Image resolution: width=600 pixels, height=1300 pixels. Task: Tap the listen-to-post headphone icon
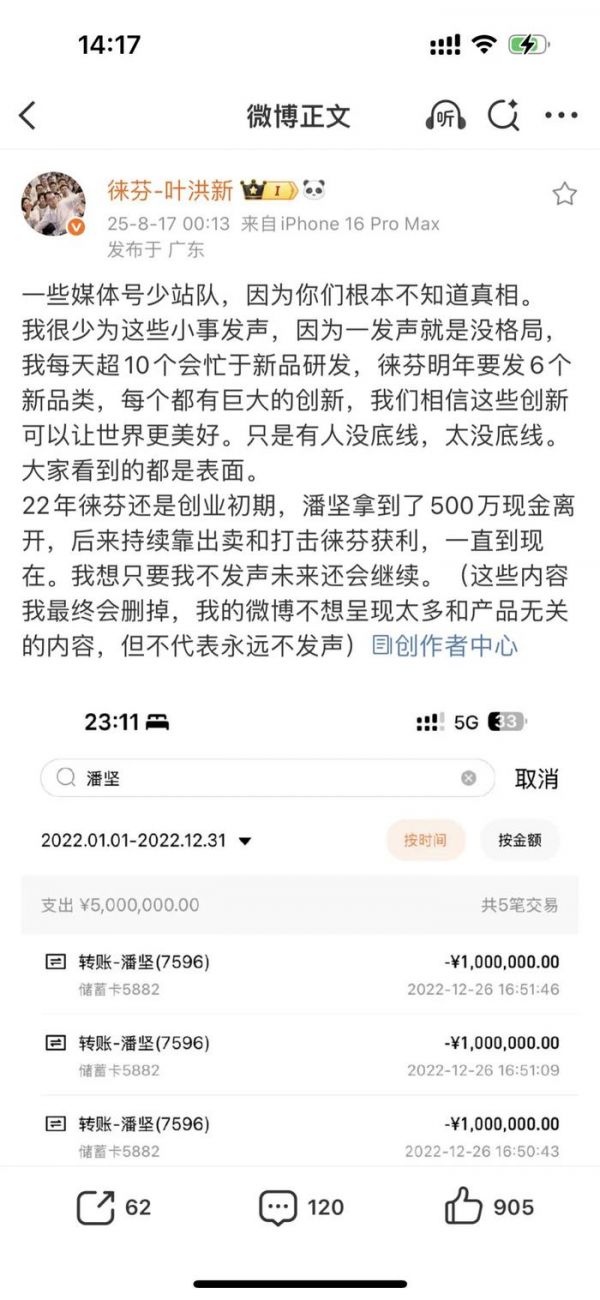(446, 116)
